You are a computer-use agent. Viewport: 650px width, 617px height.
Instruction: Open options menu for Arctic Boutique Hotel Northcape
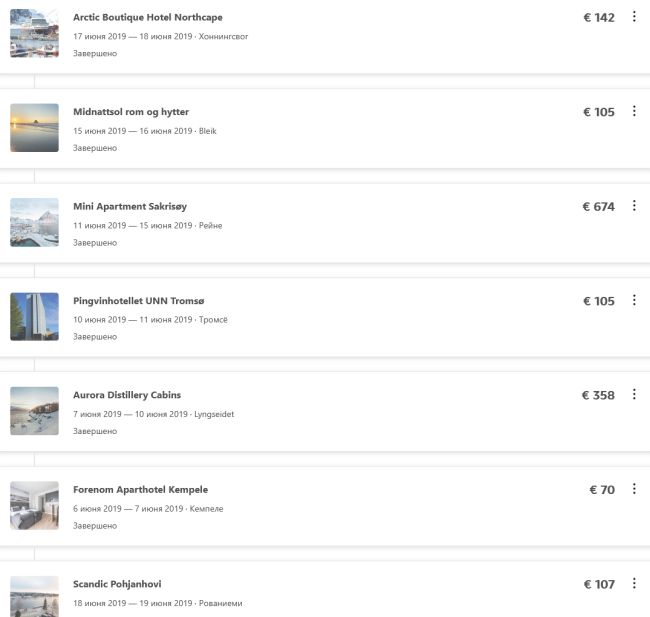(x=634, y=17)
